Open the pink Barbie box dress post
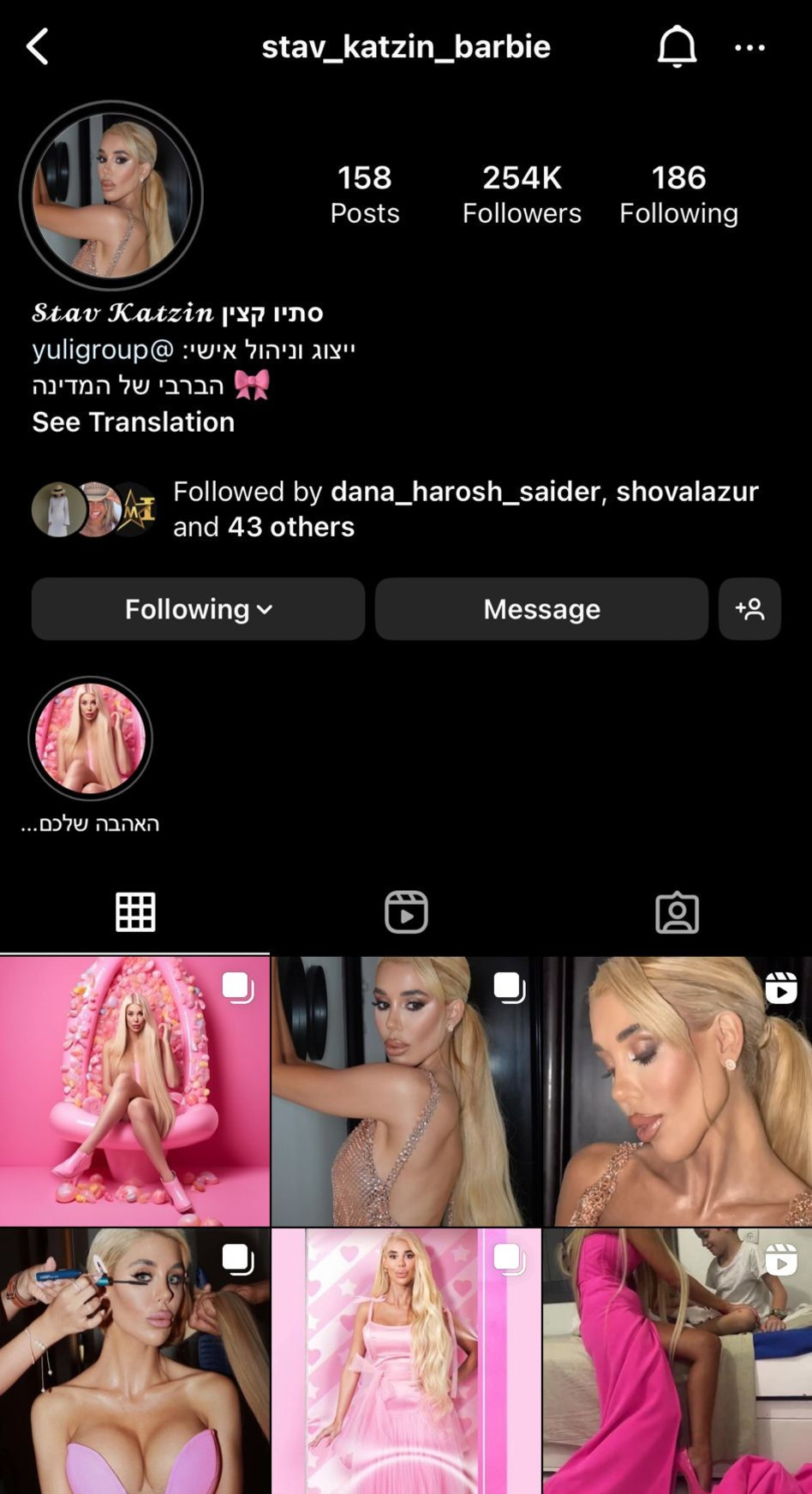 coord(406,1360)
